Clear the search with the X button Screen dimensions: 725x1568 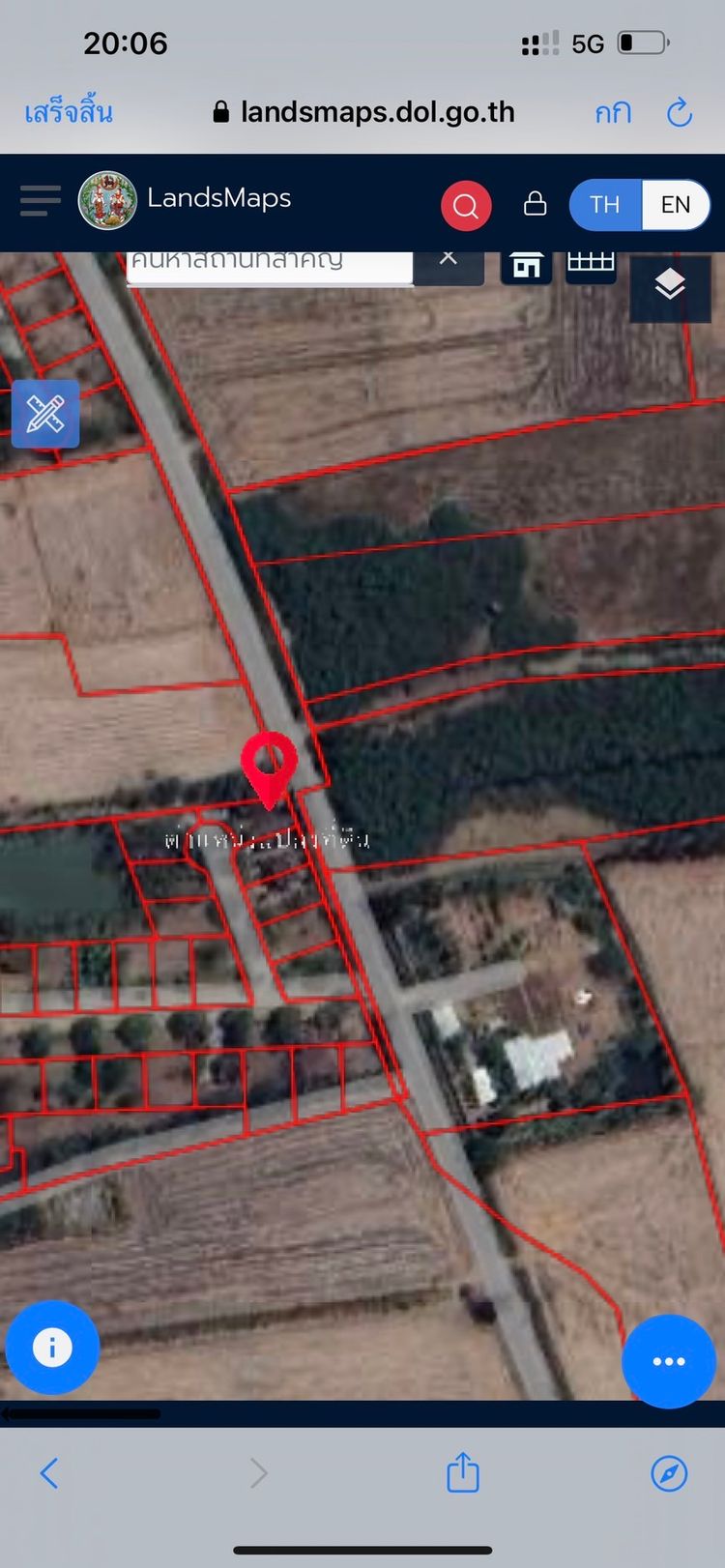tap(448, 259)
